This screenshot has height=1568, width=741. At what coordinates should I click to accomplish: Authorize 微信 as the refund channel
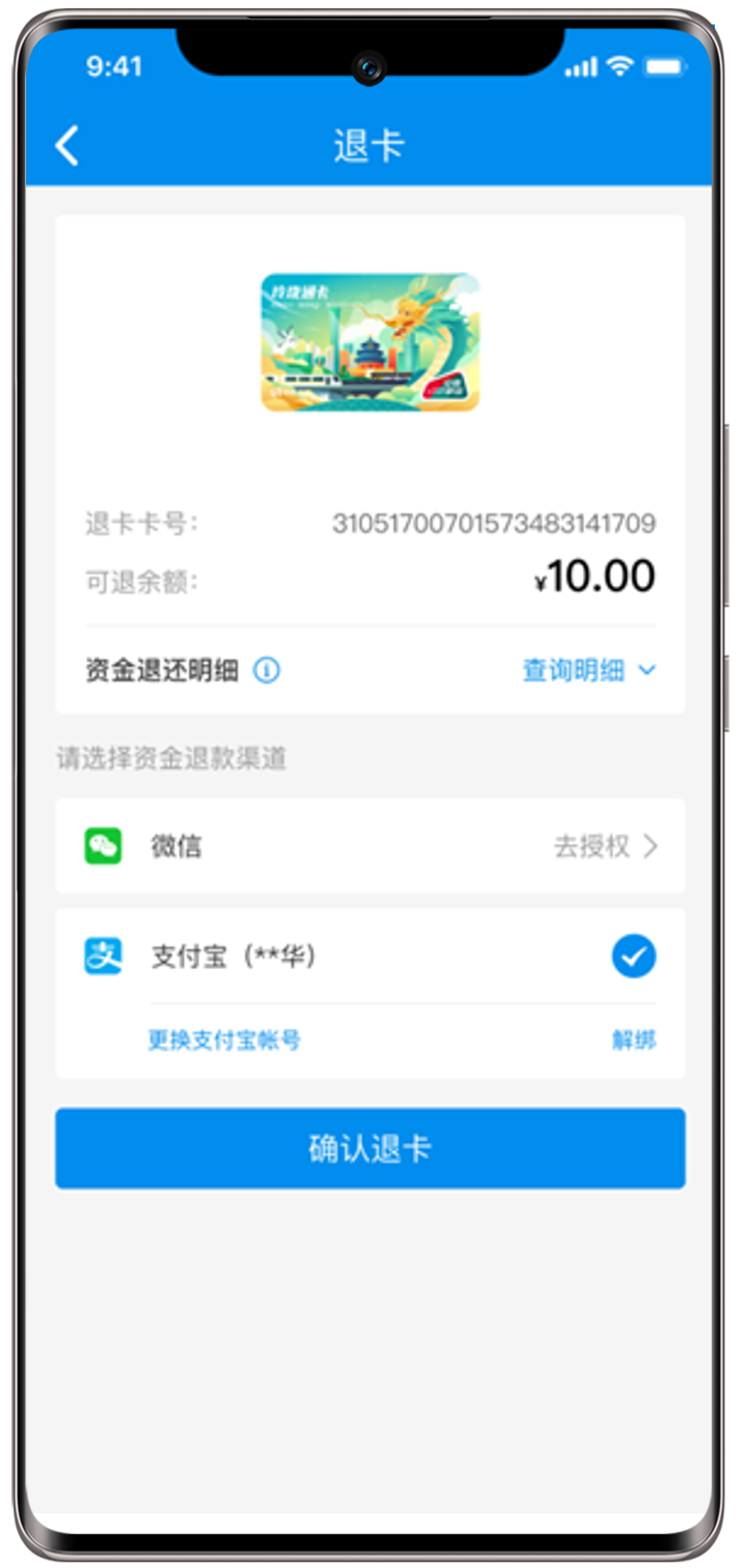point(605,847)
